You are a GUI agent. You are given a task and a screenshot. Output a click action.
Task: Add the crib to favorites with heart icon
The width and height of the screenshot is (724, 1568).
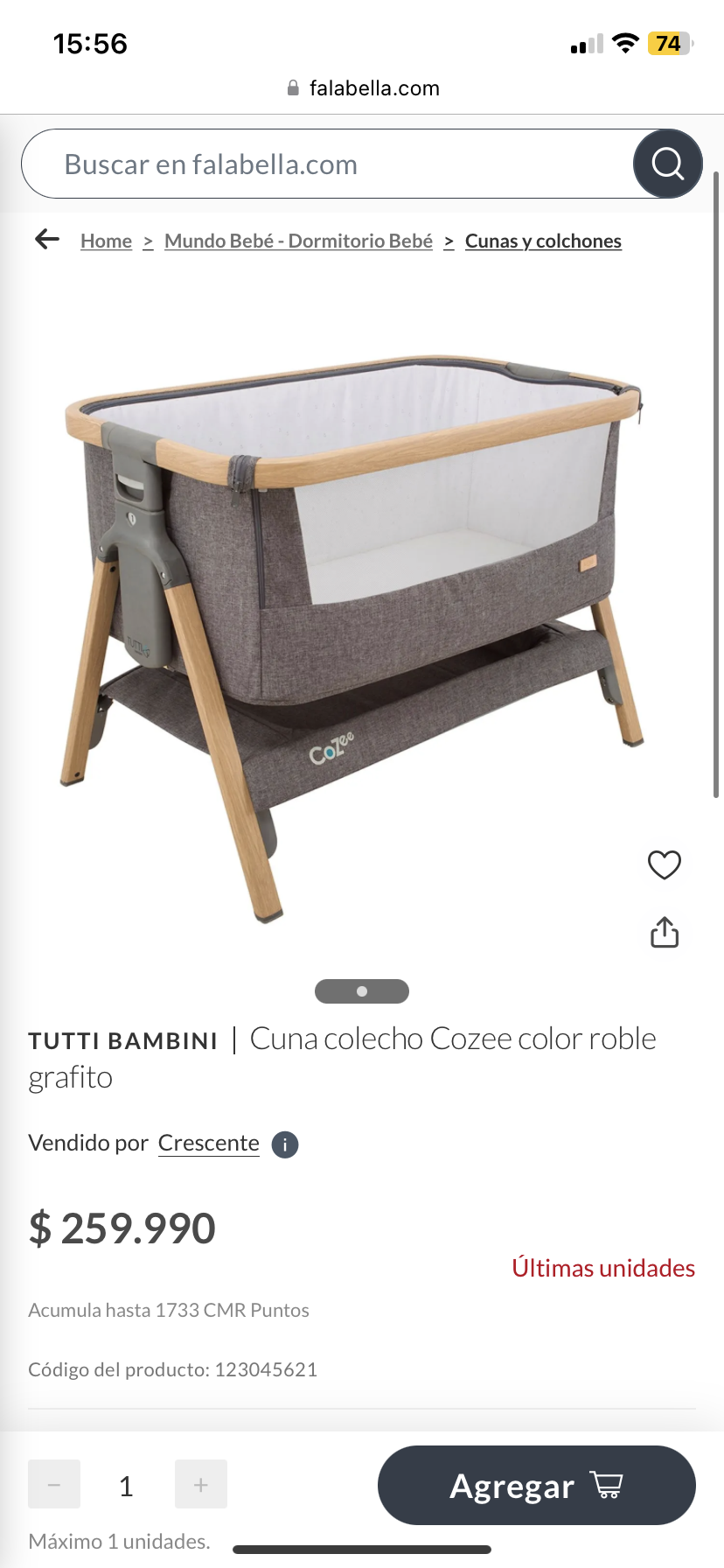[x=665, y=864]
